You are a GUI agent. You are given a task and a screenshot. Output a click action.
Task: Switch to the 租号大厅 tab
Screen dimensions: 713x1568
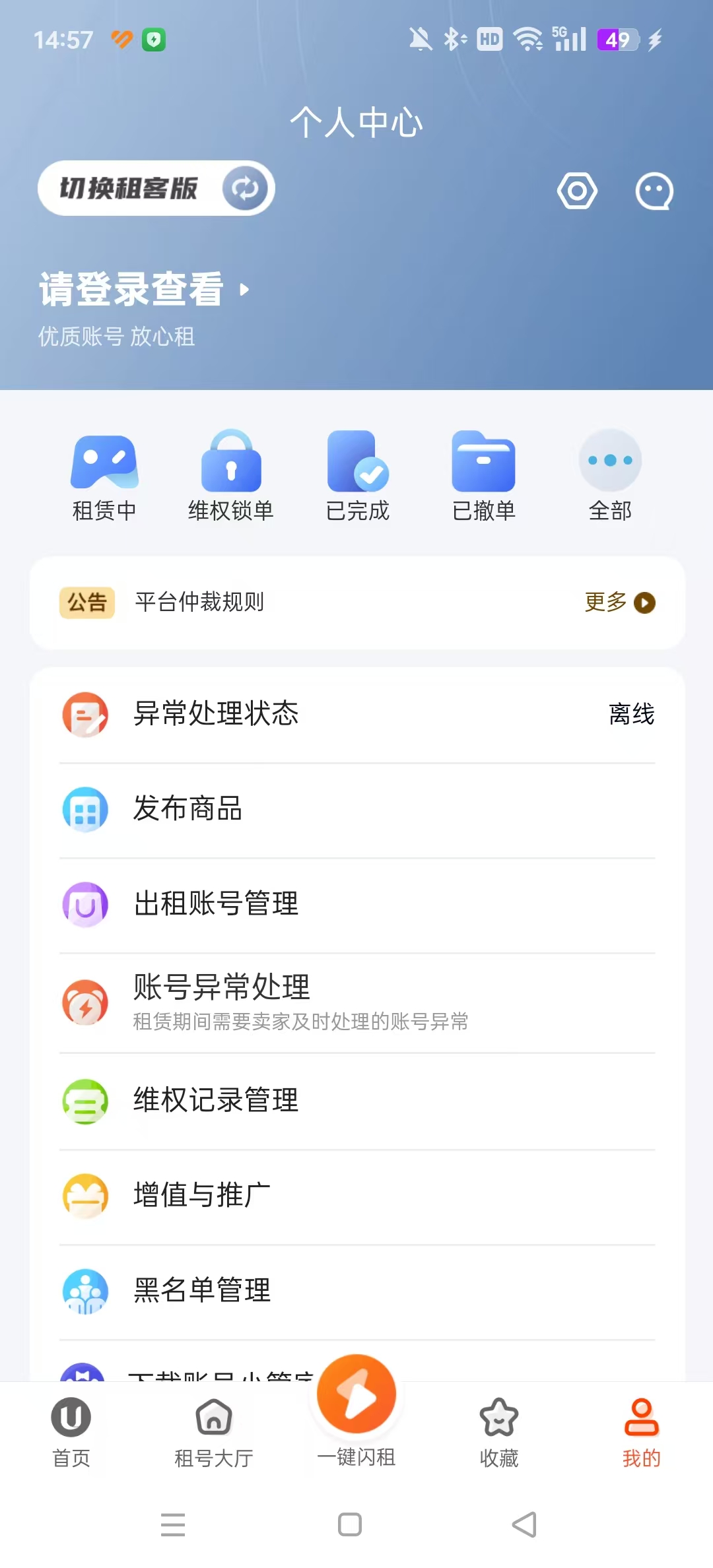point(214,1432)
